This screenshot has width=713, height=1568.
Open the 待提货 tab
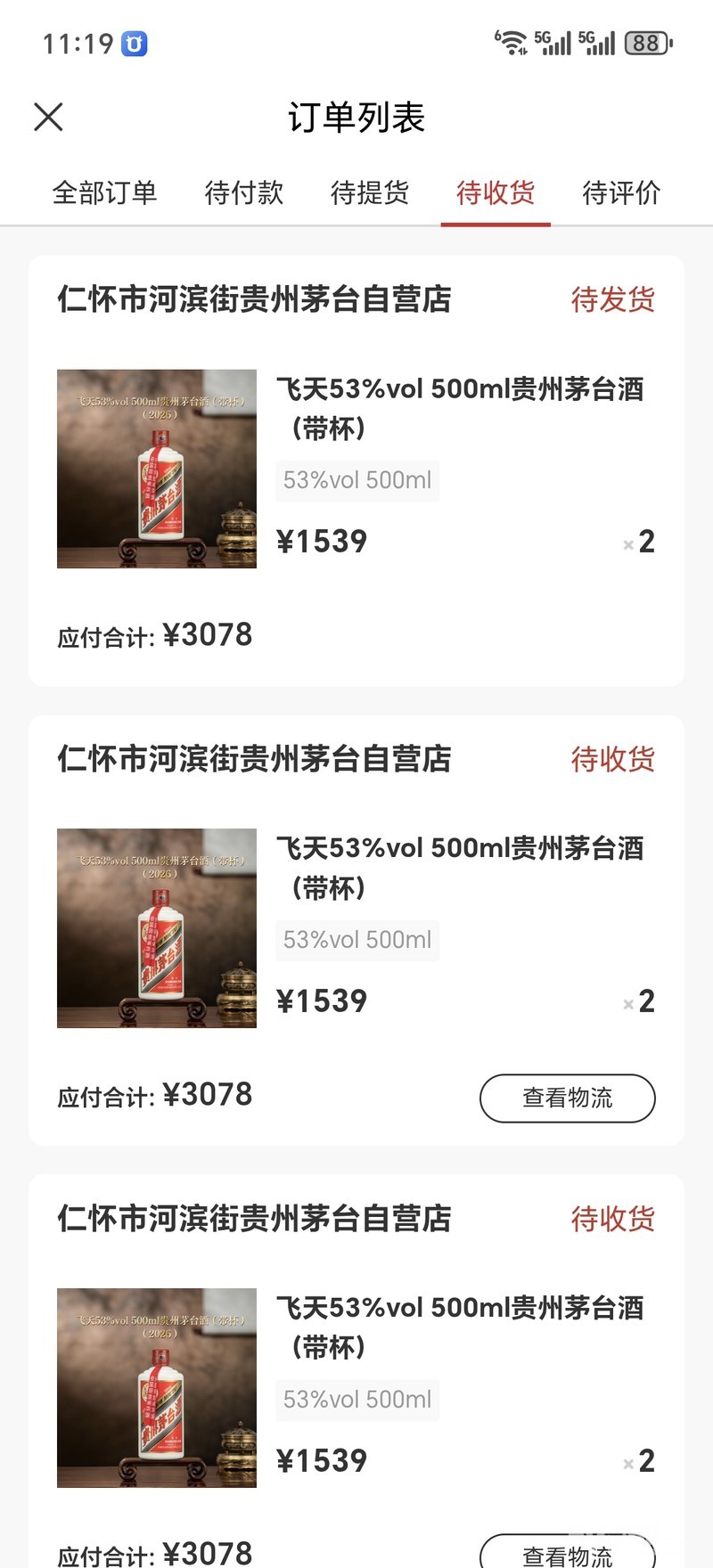pos(369,192)
